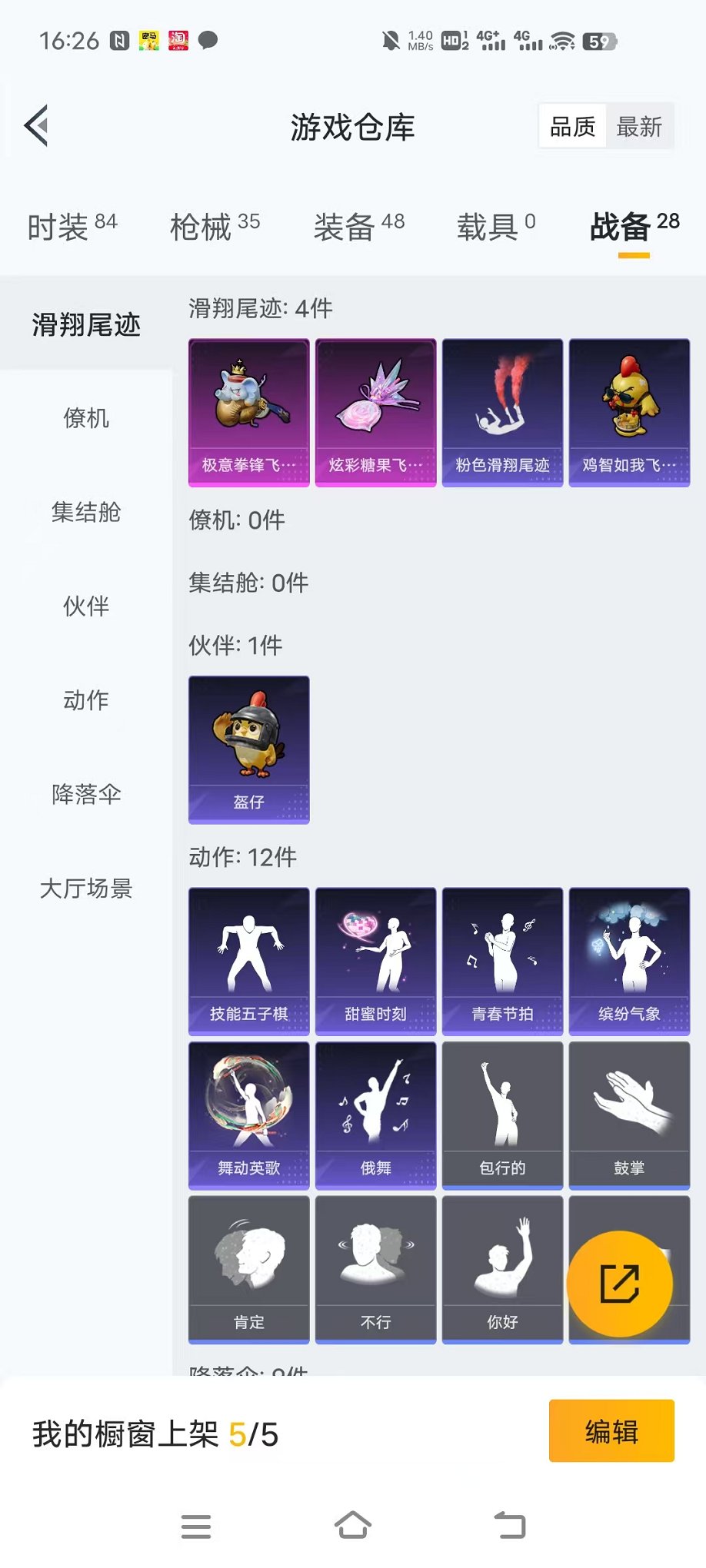Open the 粉色滑翔尾迹 item
Viewport: 706px width, 1568px height.
[502, 413]
